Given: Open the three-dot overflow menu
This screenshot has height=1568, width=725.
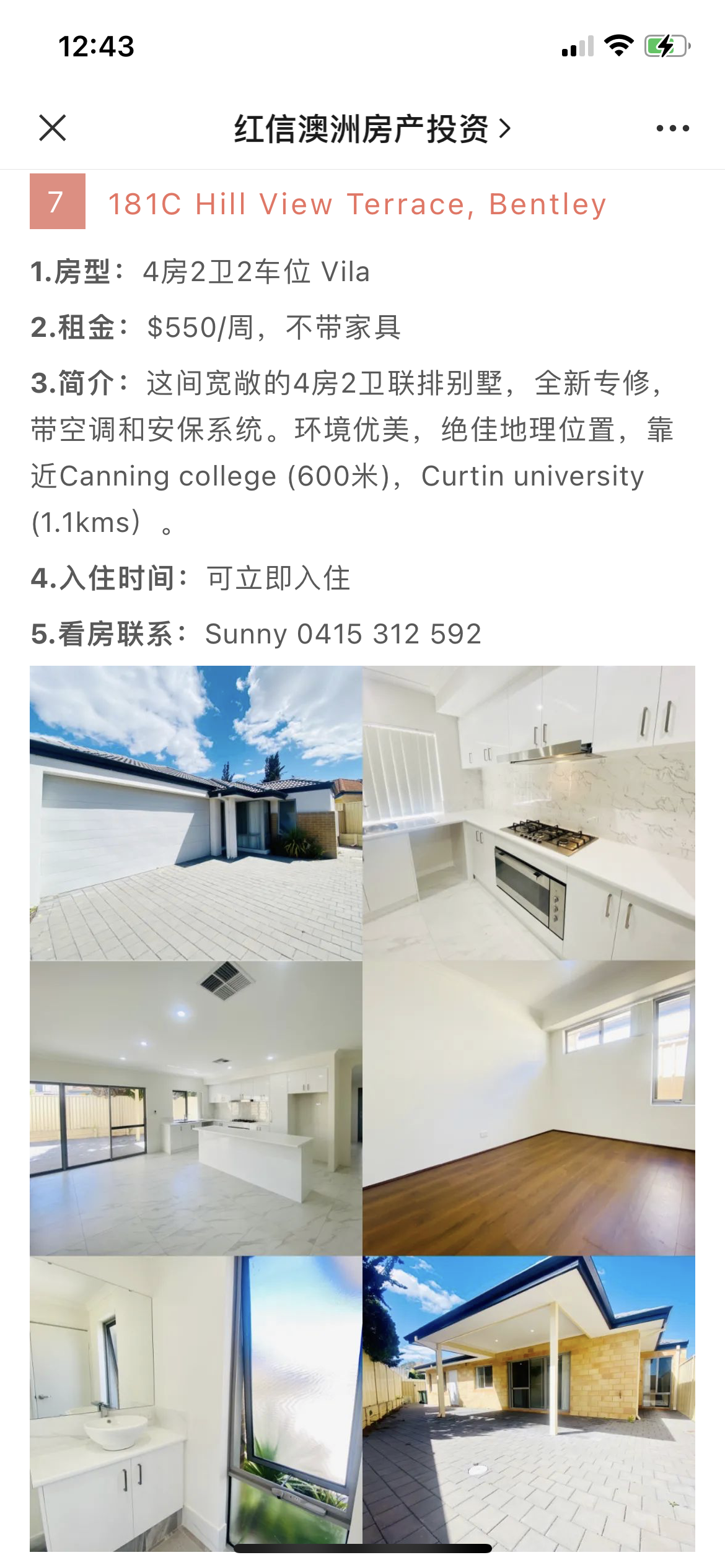Looking at the screenshot, I should [x=672, y=128].
